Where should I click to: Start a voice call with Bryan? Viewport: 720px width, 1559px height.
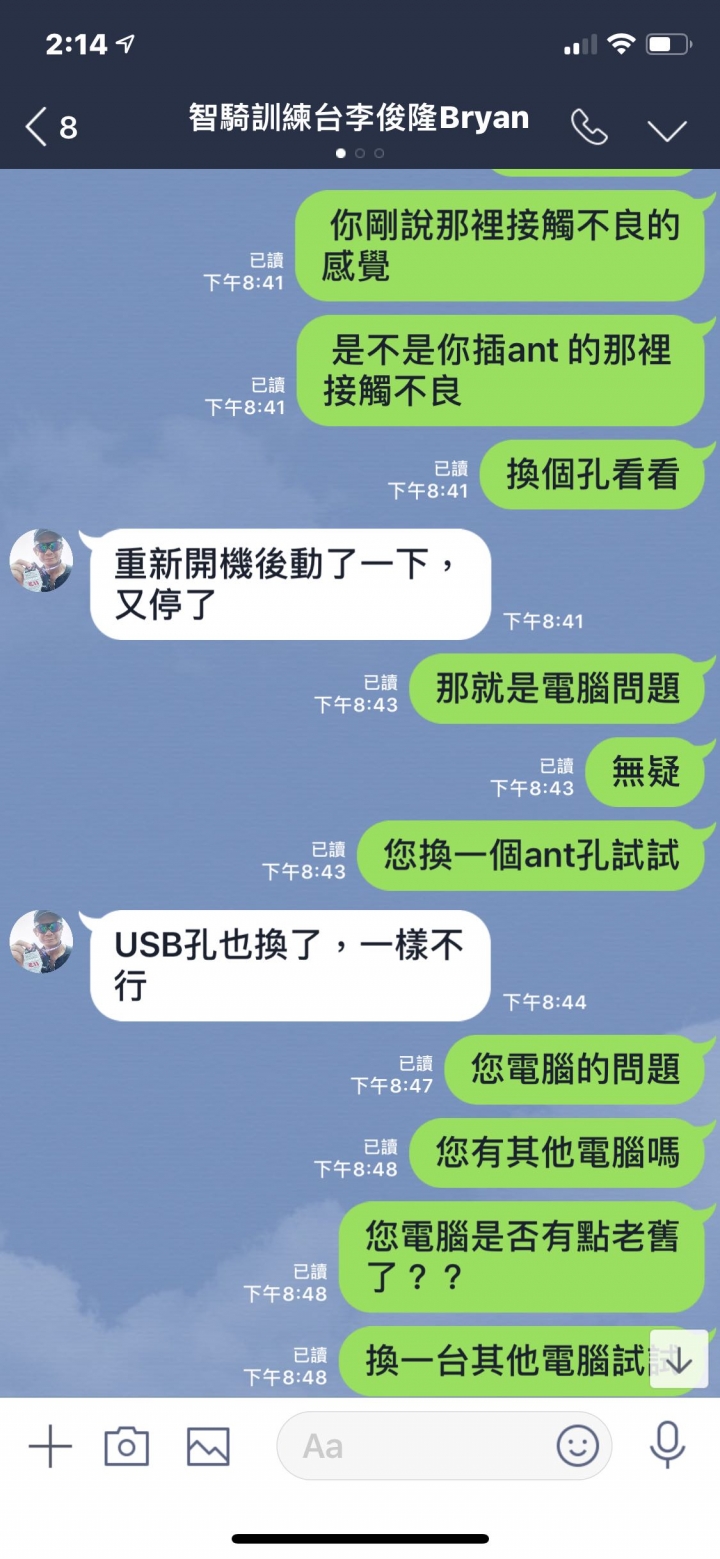point(589,128)
